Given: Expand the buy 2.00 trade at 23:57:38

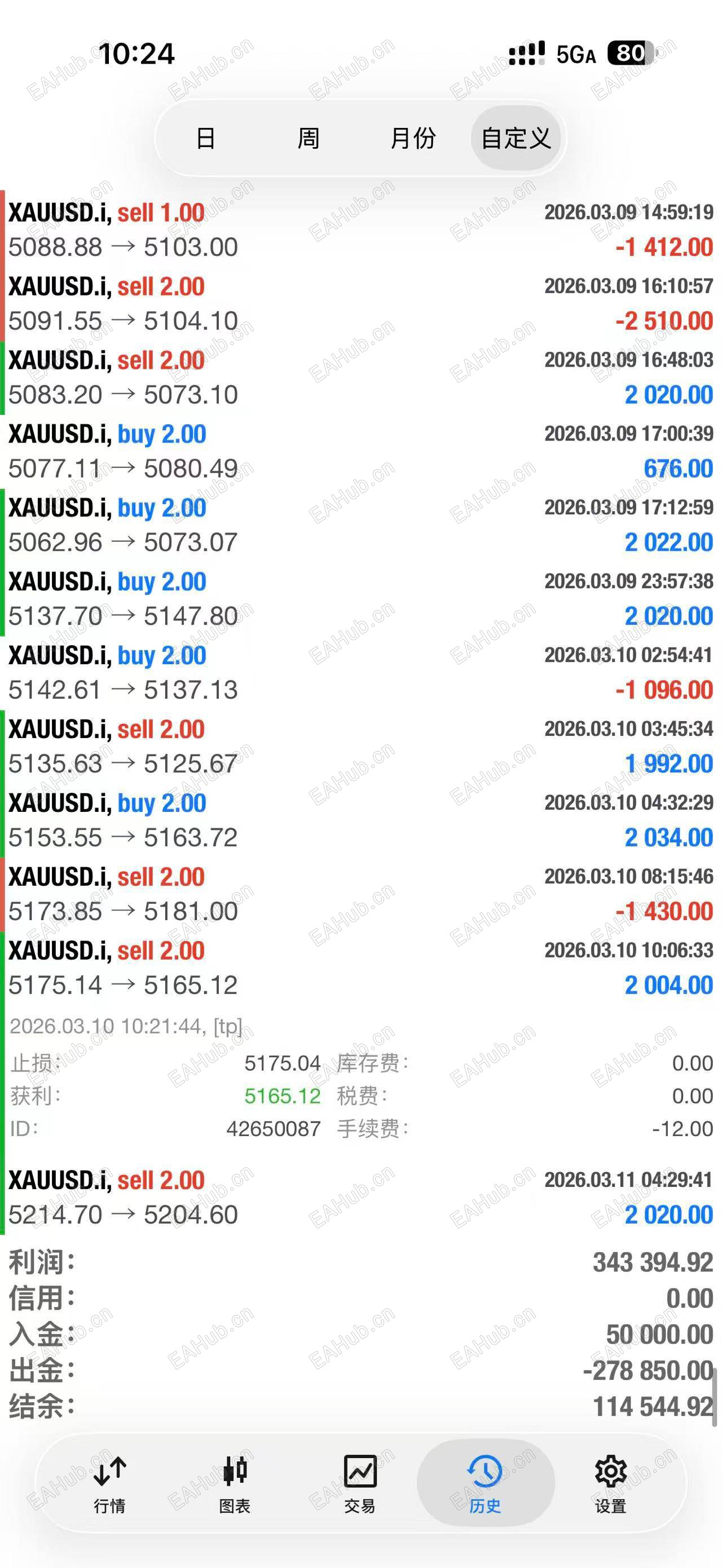Looking at the screenshot, I should (244, 599).
